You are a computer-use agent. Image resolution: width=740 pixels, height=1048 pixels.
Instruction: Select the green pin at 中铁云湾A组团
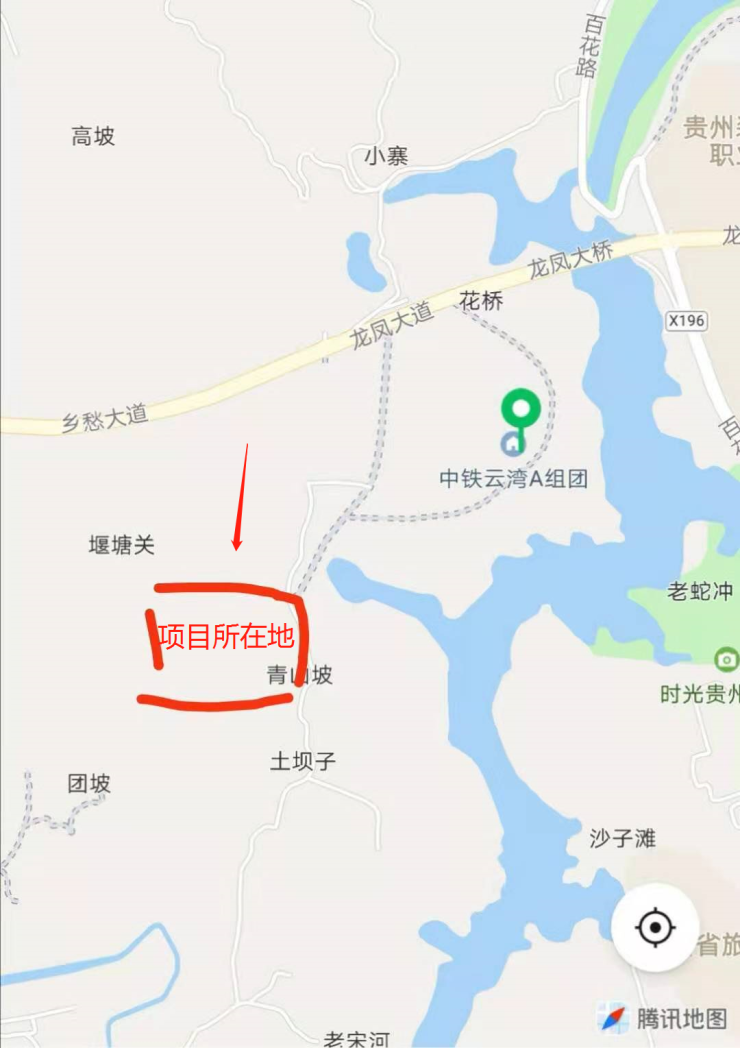point(520,411)
